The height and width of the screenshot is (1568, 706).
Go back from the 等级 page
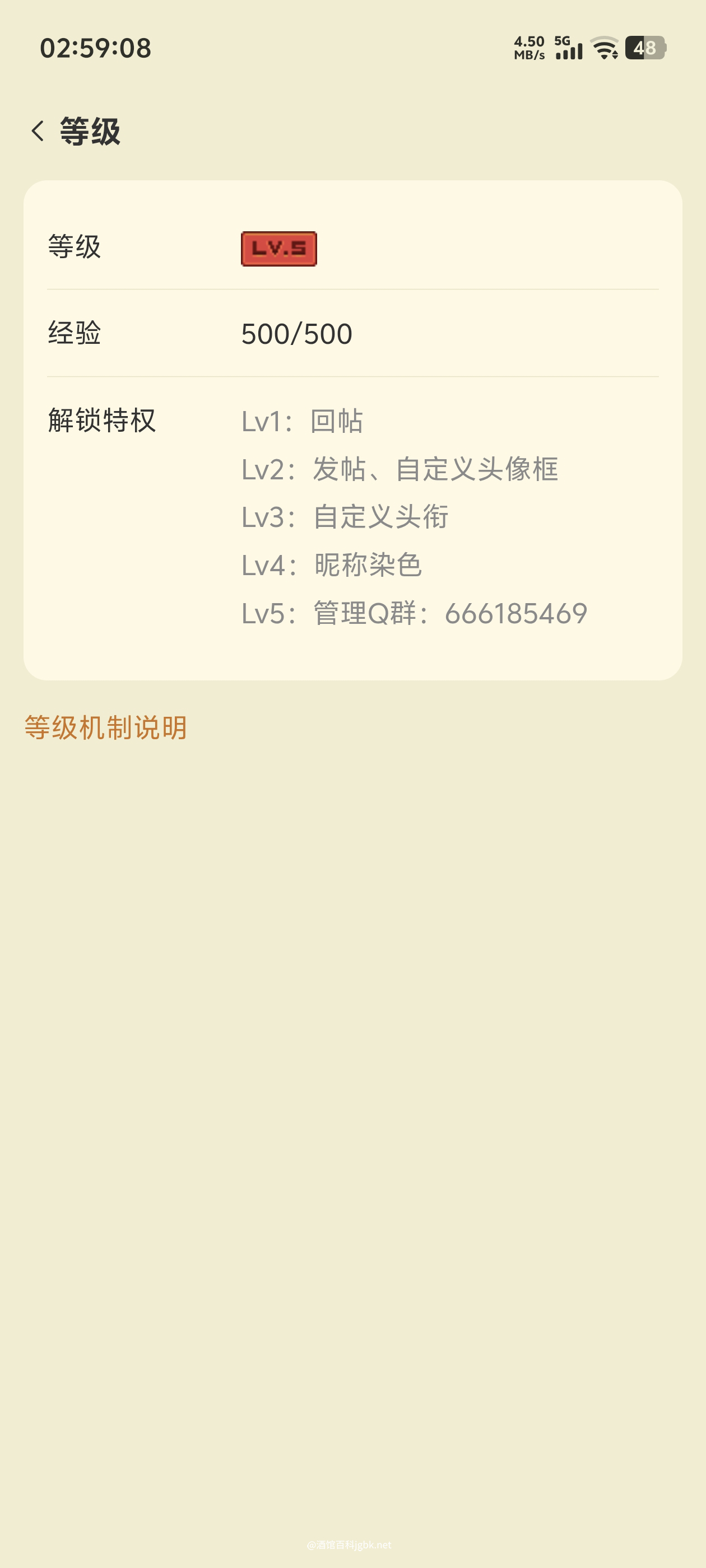pos(38,131)
